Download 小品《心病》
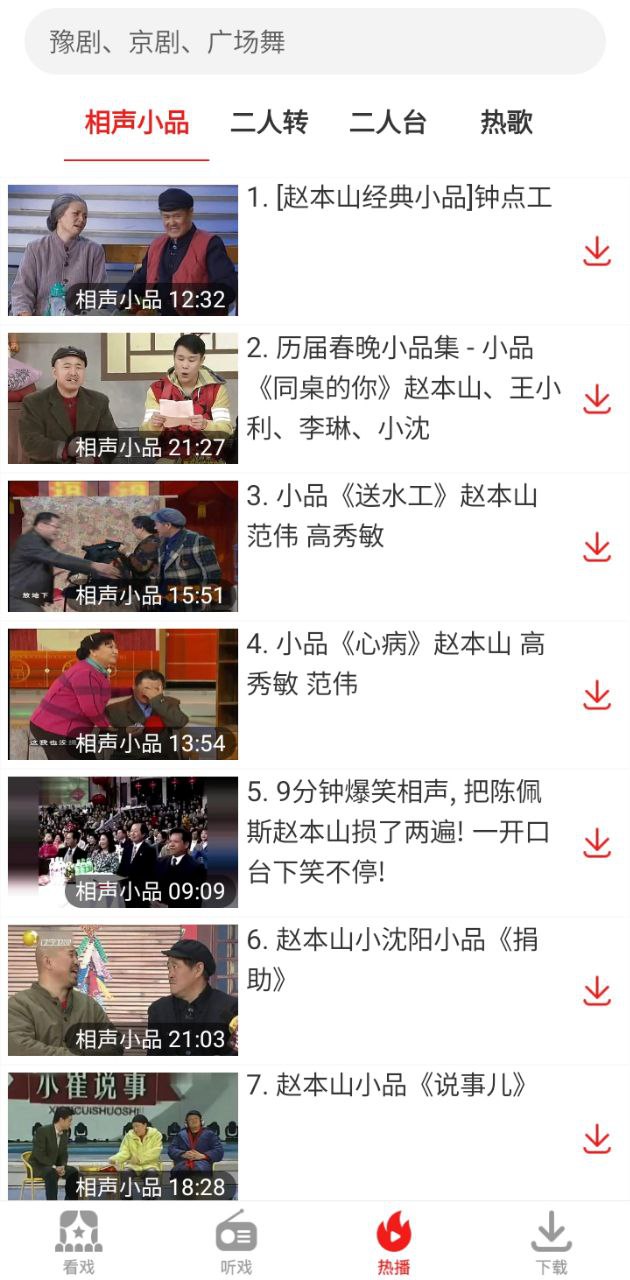This screenshot has height=1280, width=630. coord(597,695)
